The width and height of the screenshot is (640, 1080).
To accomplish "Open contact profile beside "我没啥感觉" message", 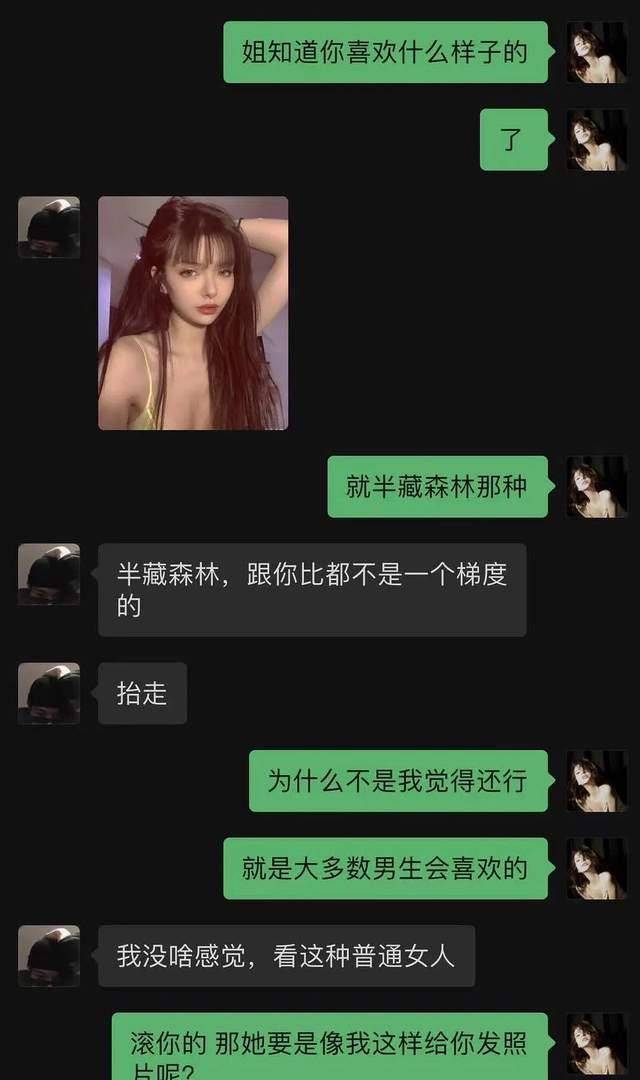I will (x=49, y=956).
